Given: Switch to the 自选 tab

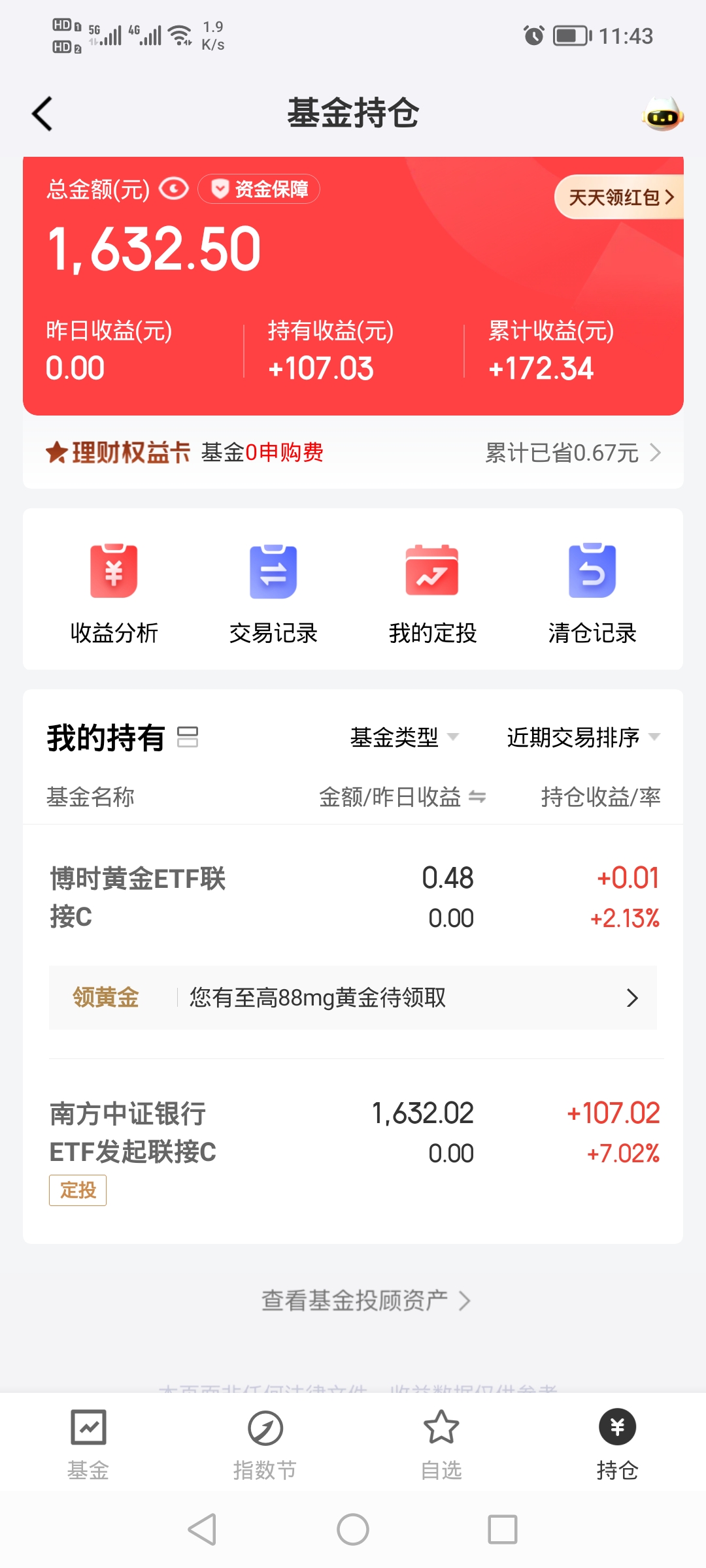Looking at the screenshot, I should pyautogui.click(x=441, y=1445).
